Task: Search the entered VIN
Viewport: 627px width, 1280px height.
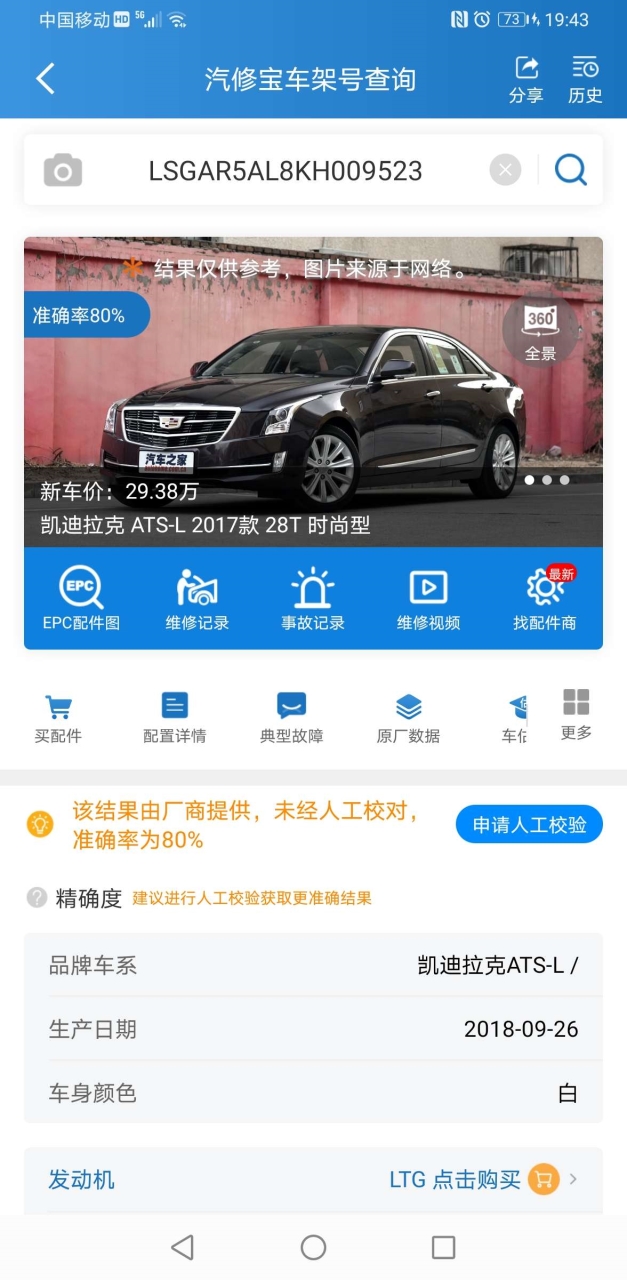Action: 571,170
